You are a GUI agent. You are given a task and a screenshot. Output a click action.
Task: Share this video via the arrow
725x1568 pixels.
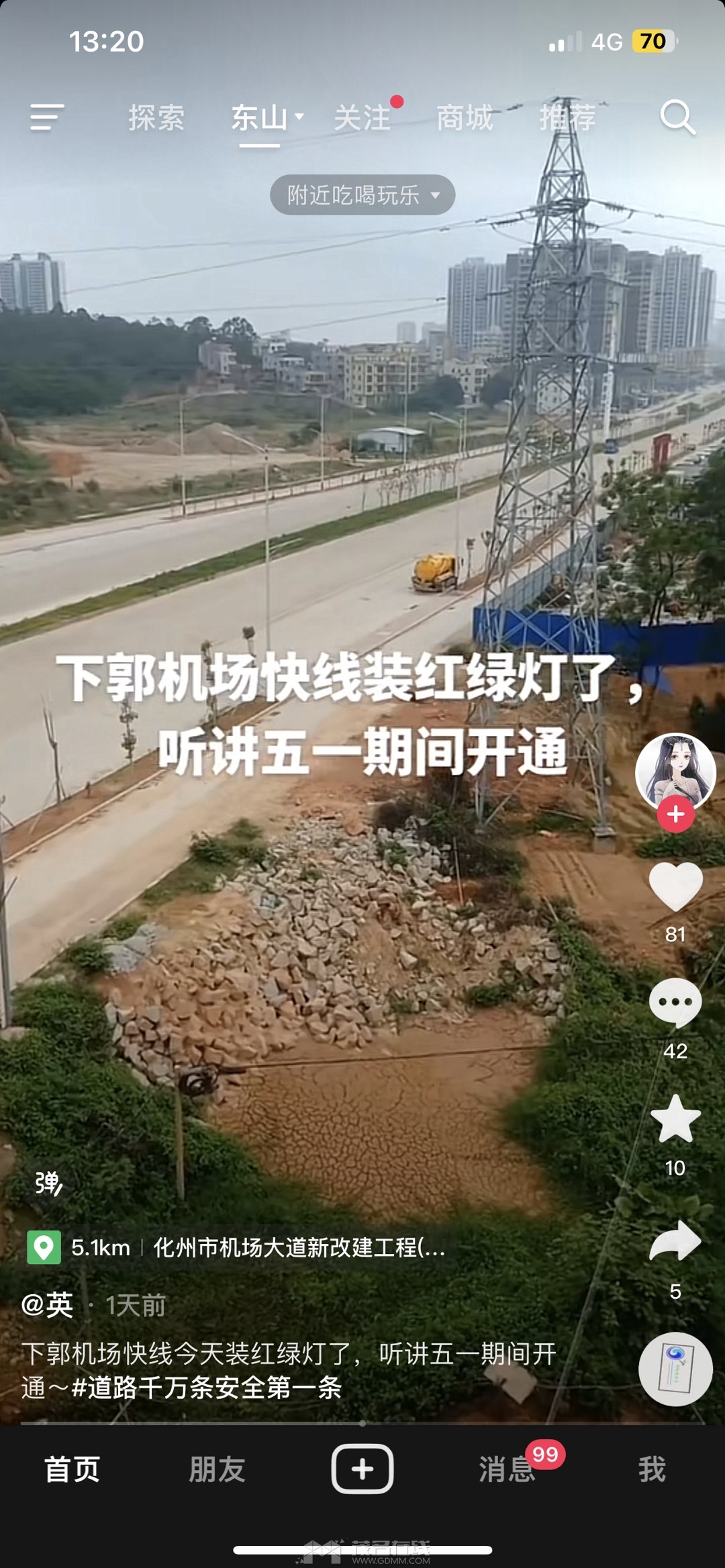[675, 1241]
